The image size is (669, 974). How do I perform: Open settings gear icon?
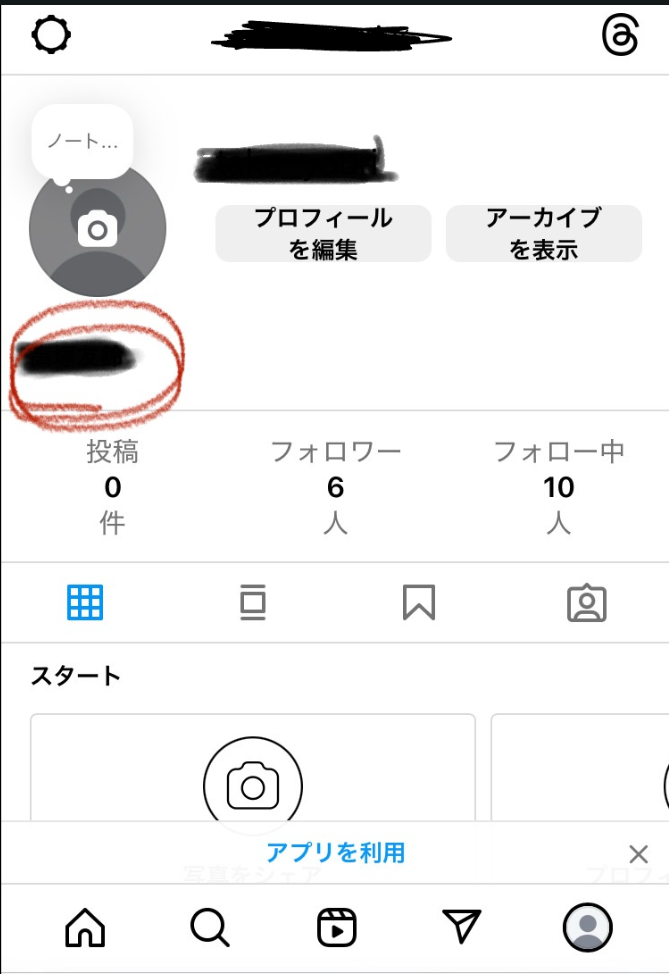[52, 36]
